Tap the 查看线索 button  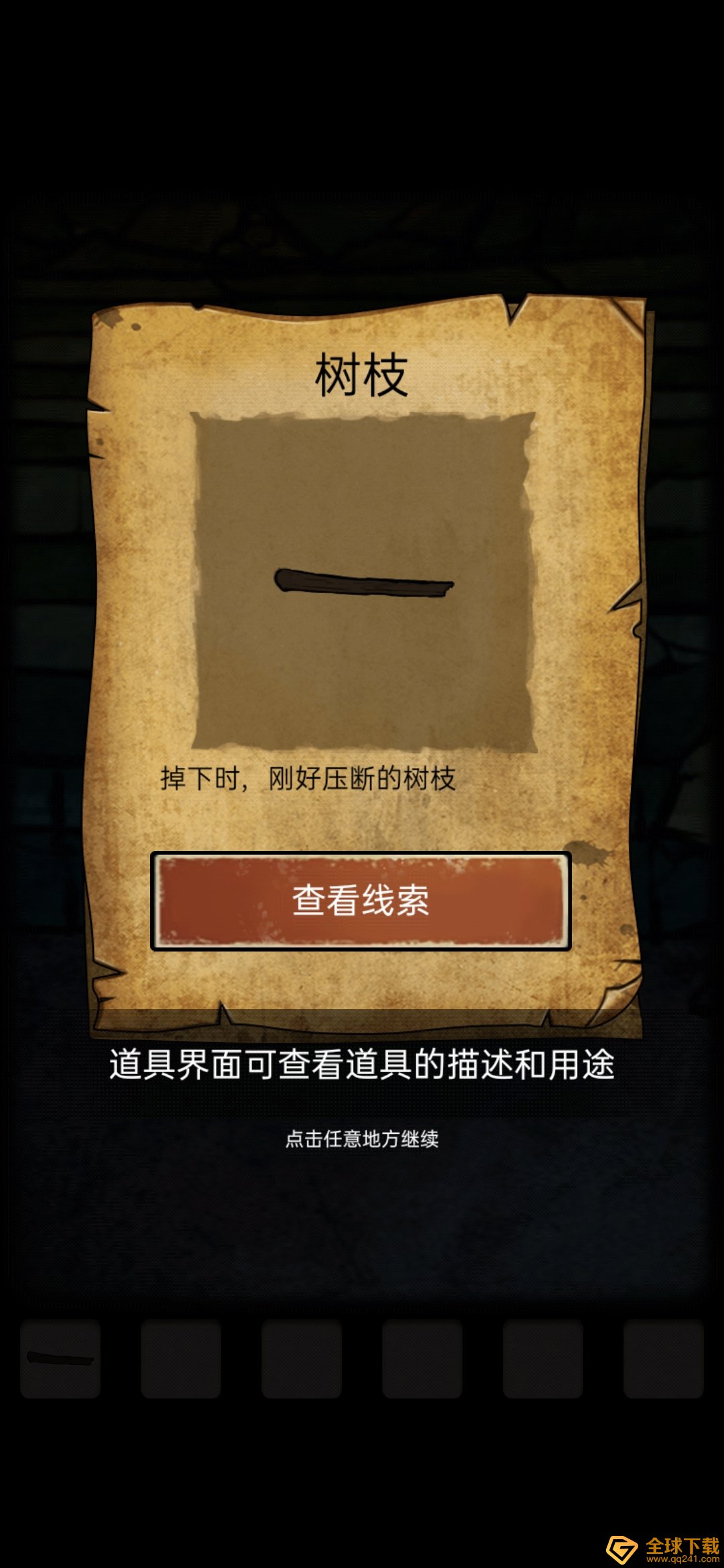tap(361, 901)
